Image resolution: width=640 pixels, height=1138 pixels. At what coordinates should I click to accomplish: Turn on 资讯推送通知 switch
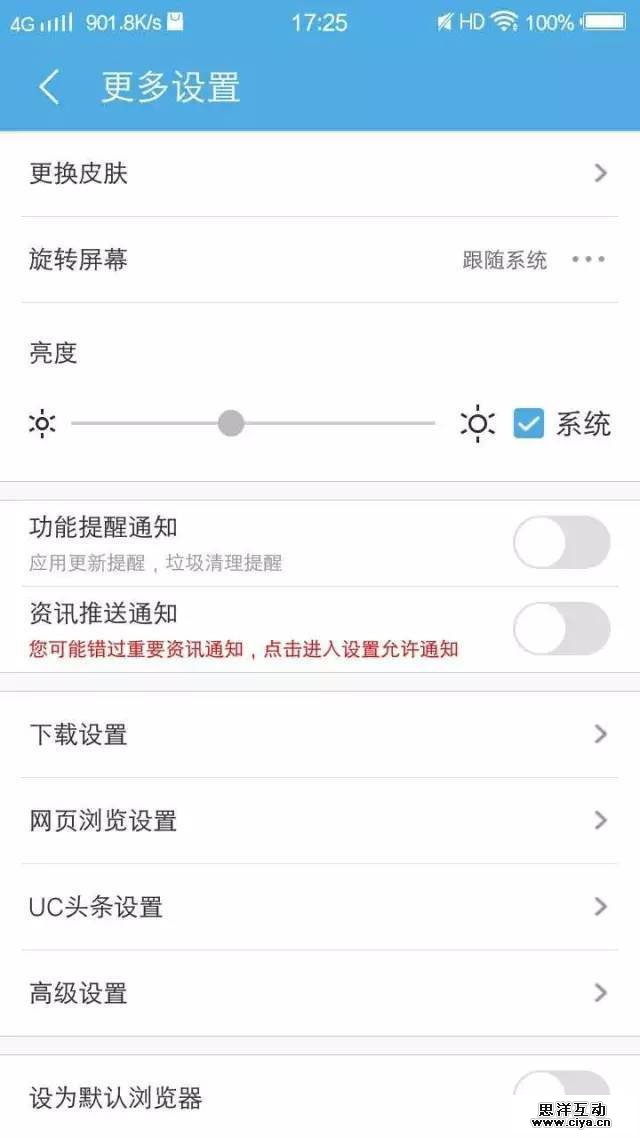click(561, 628)
